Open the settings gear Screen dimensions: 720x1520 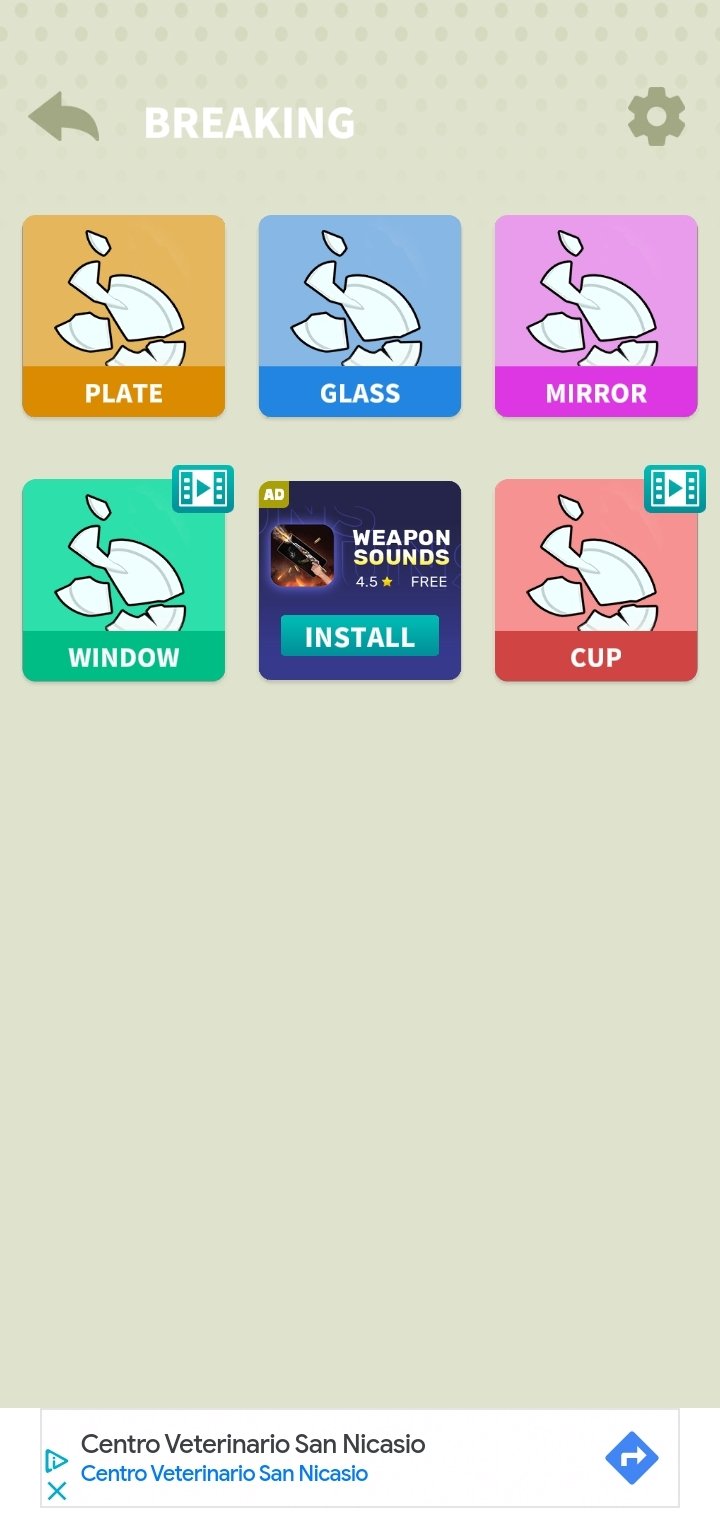[x=656, y=117]
